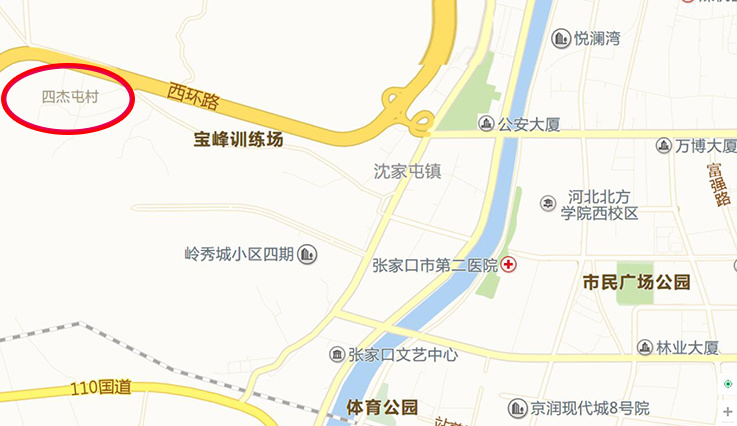Open the 河北北方学院西校区 marker

[x=548, y=203]
